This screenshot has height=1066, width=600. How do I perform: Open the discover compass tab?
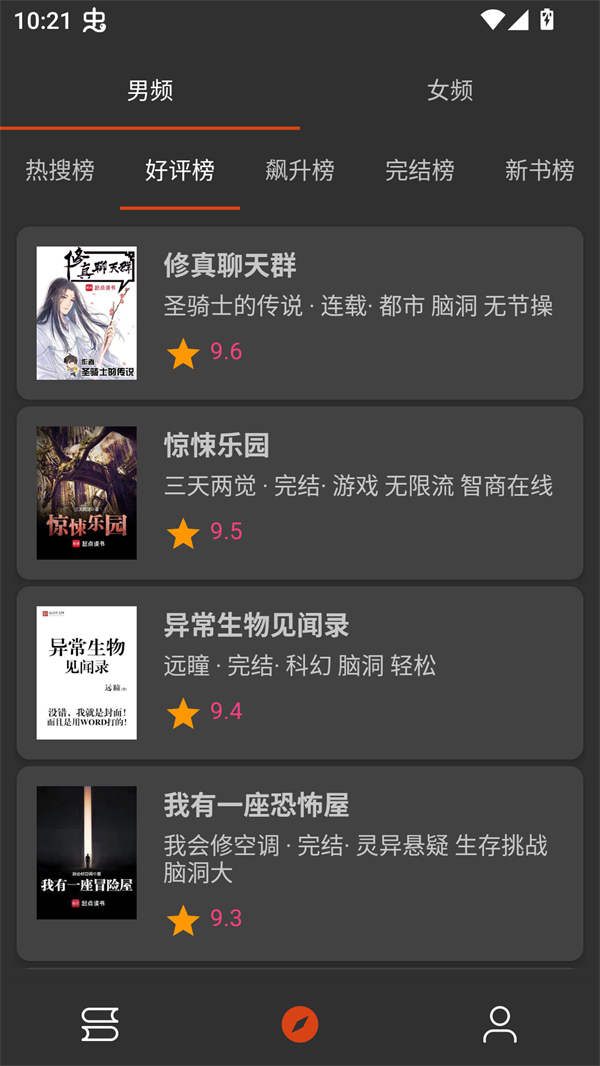click(300, 1024)
